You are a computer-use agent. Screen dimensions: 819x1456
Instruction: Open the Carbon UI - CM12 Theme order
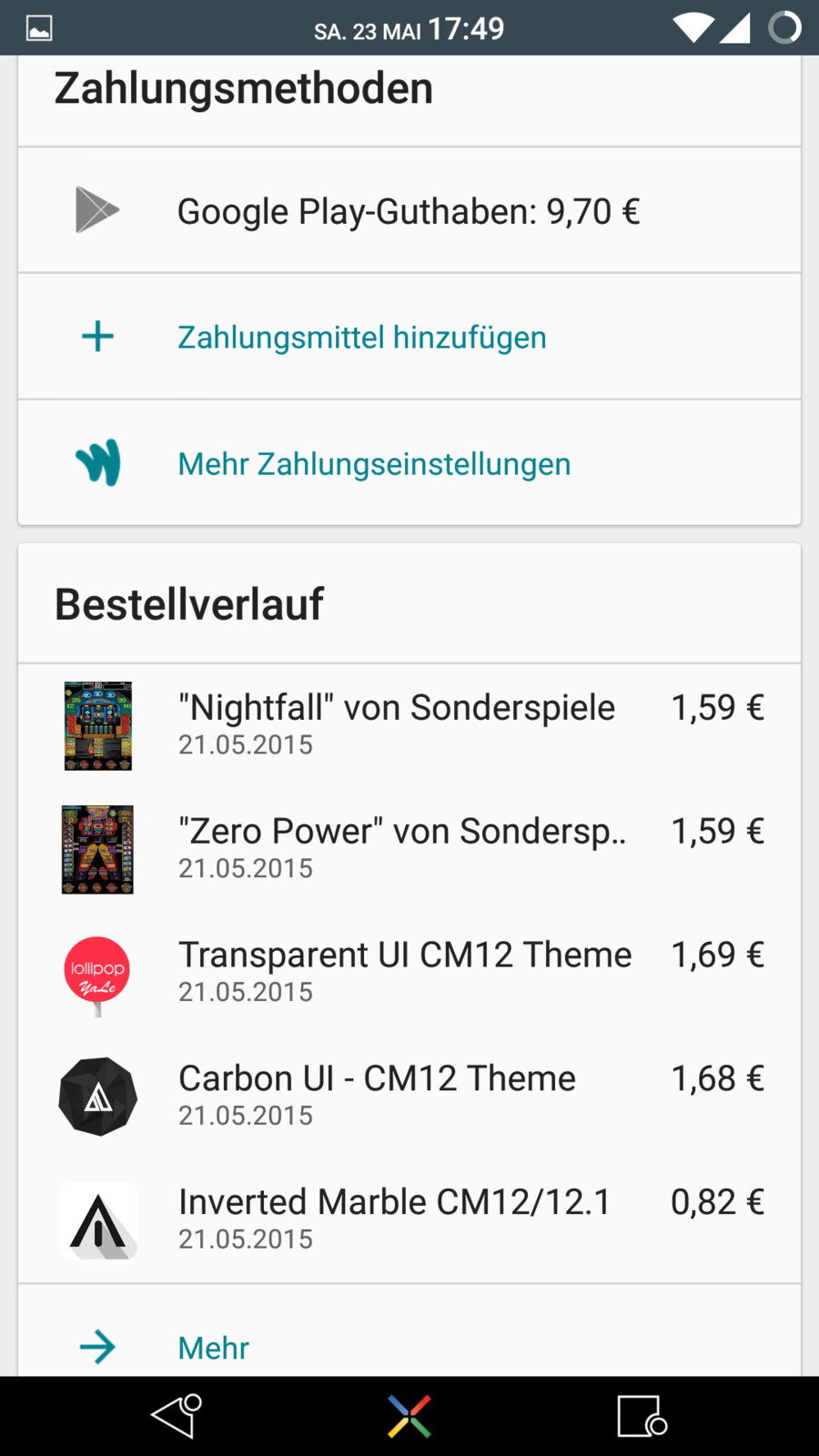[x=409, y=1096]
